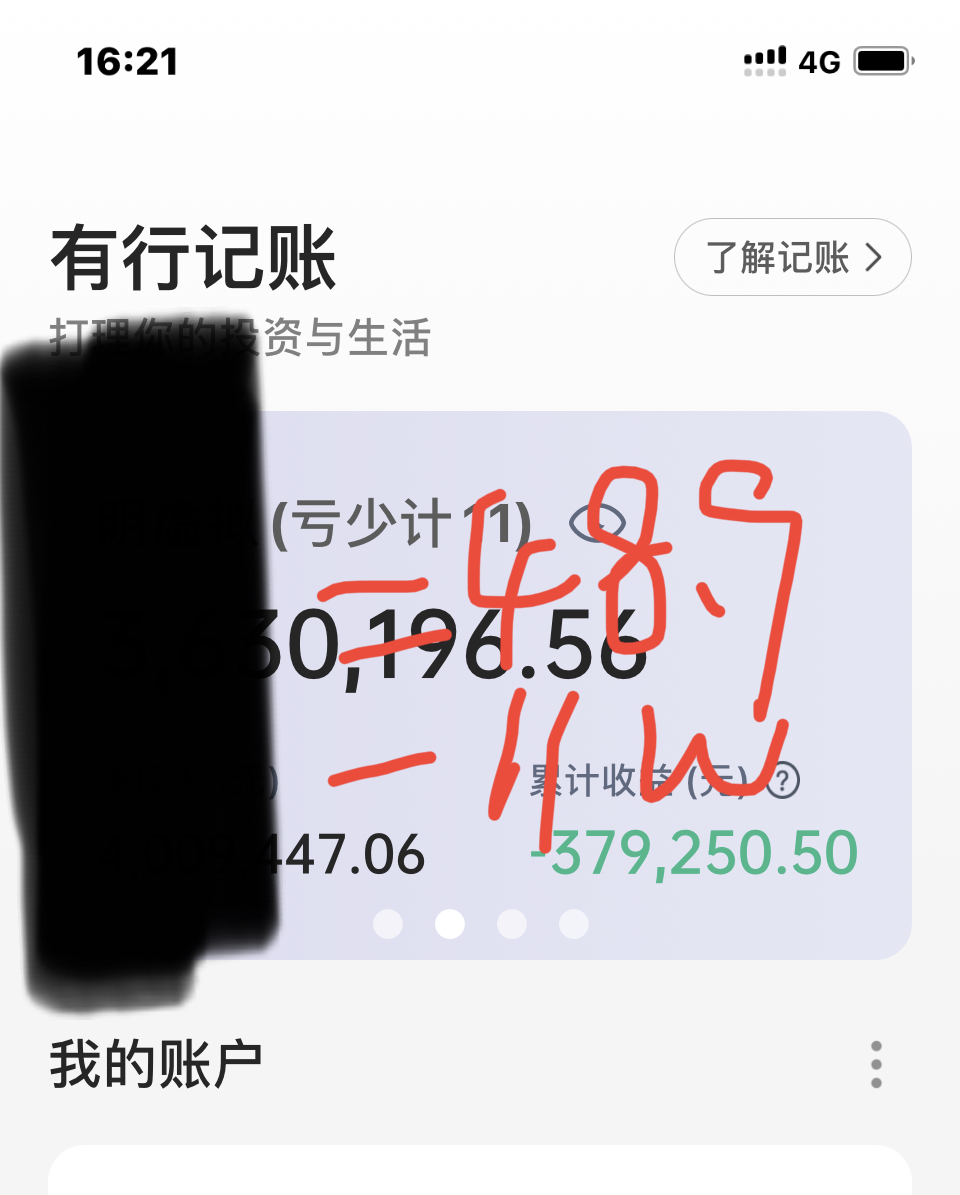Image resolution: width=960 pixels, height=1195 pixels.
Task: Tap the question mark beside 累计收益
Action: [x=783, y=783]
